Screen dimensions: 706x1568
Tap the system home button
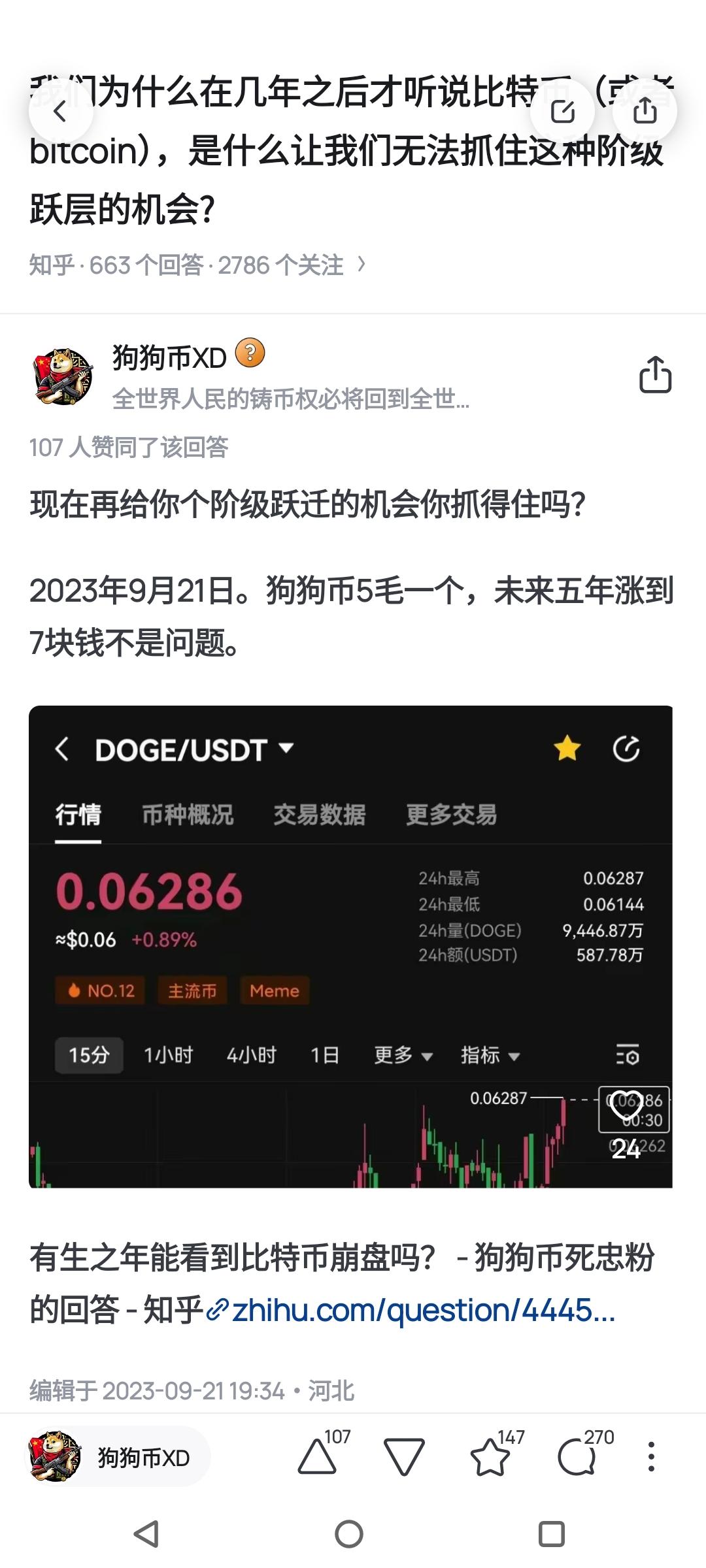[x=349, y=1534]
